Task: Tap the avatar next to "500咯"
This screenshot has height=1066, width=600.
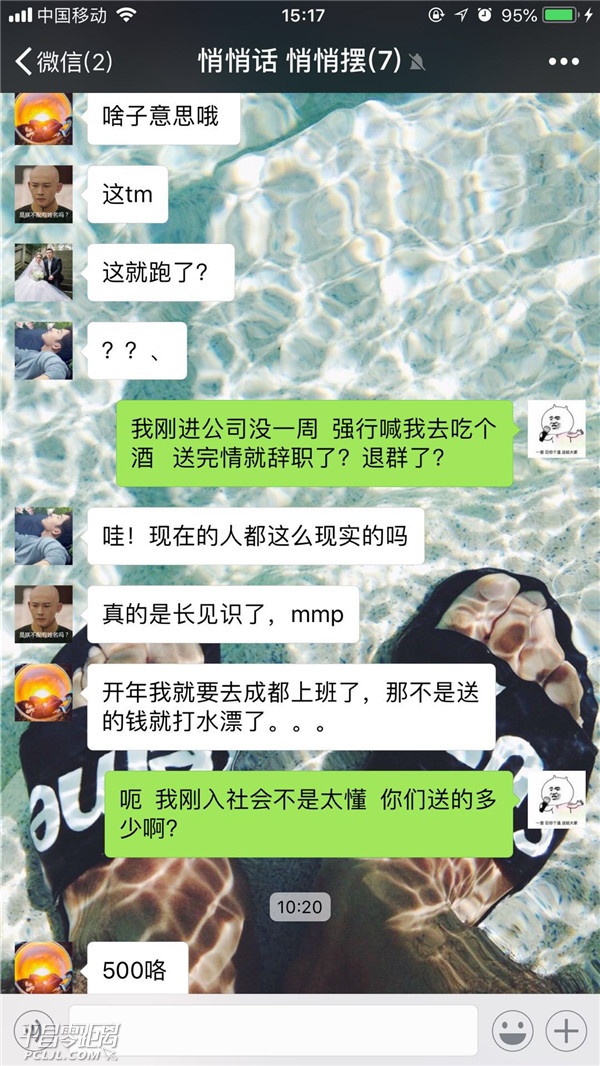Action: [43, 966]
